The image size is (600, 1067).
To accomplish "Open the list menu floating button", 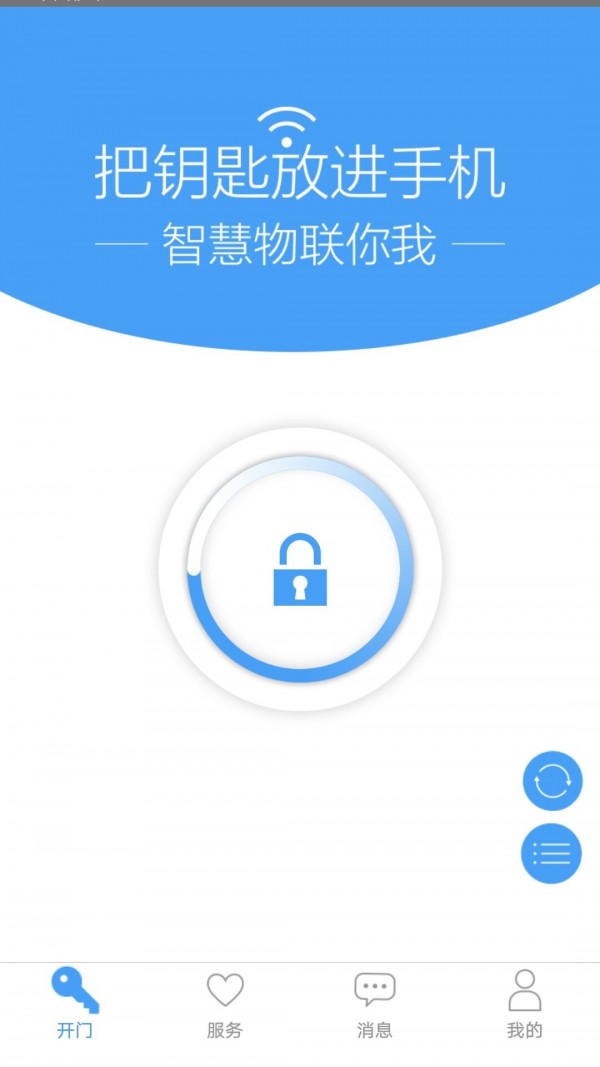I will pyautogui.click(x=551, y=853).
